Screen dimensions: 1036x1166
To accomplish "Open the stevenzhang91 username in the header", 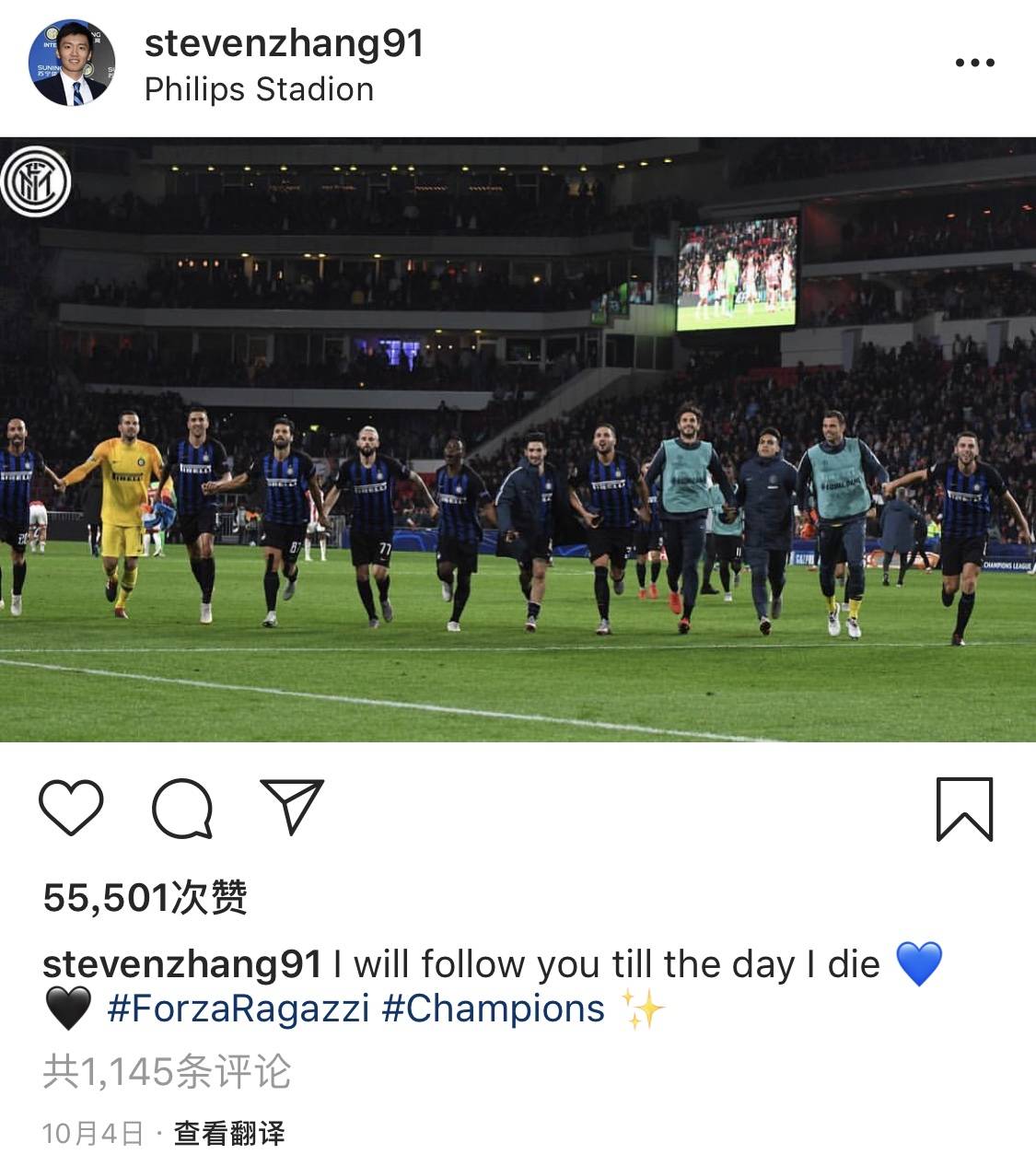I will click(284, 43).
